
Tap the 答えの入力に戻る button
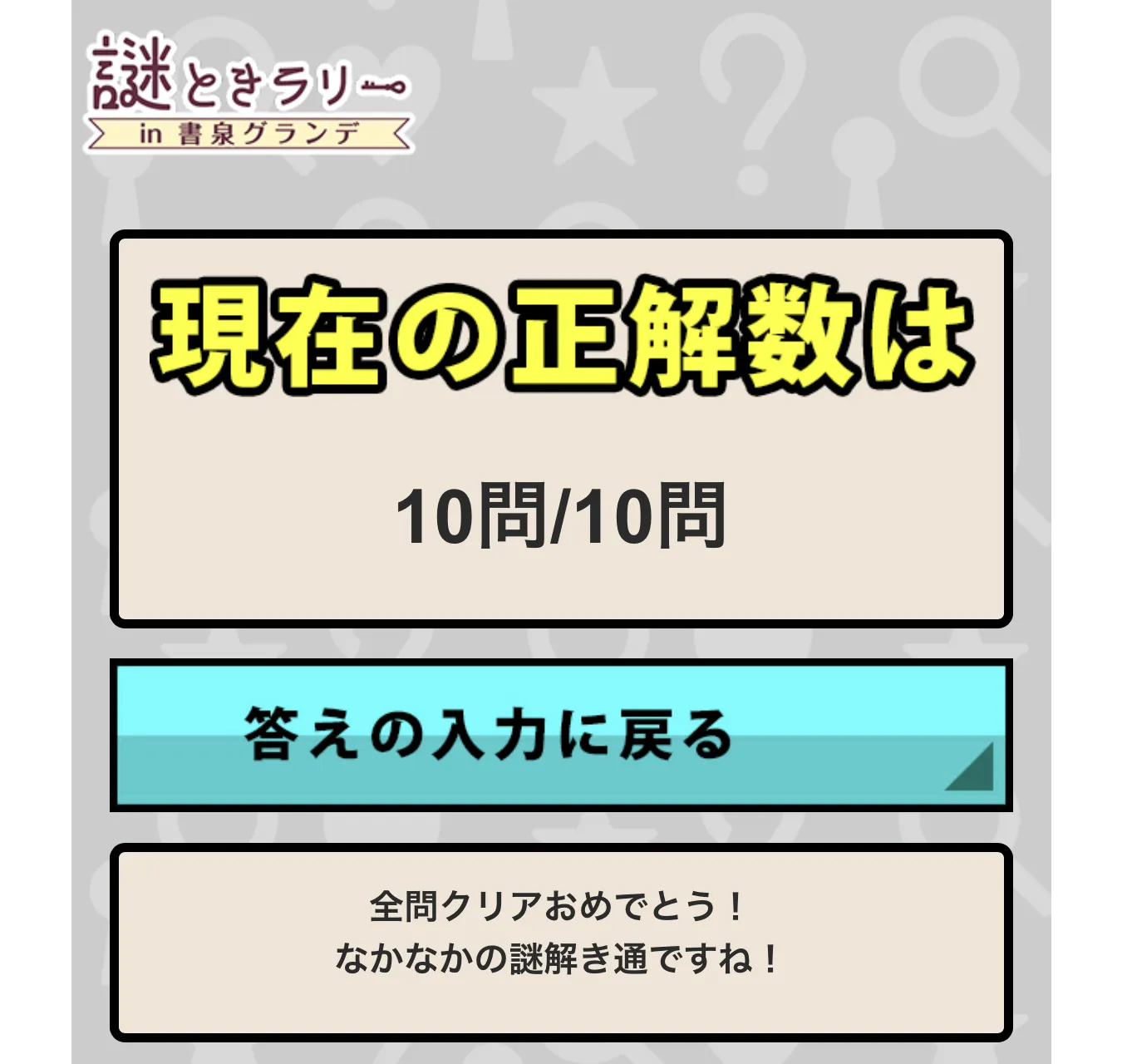click(561, 735)
